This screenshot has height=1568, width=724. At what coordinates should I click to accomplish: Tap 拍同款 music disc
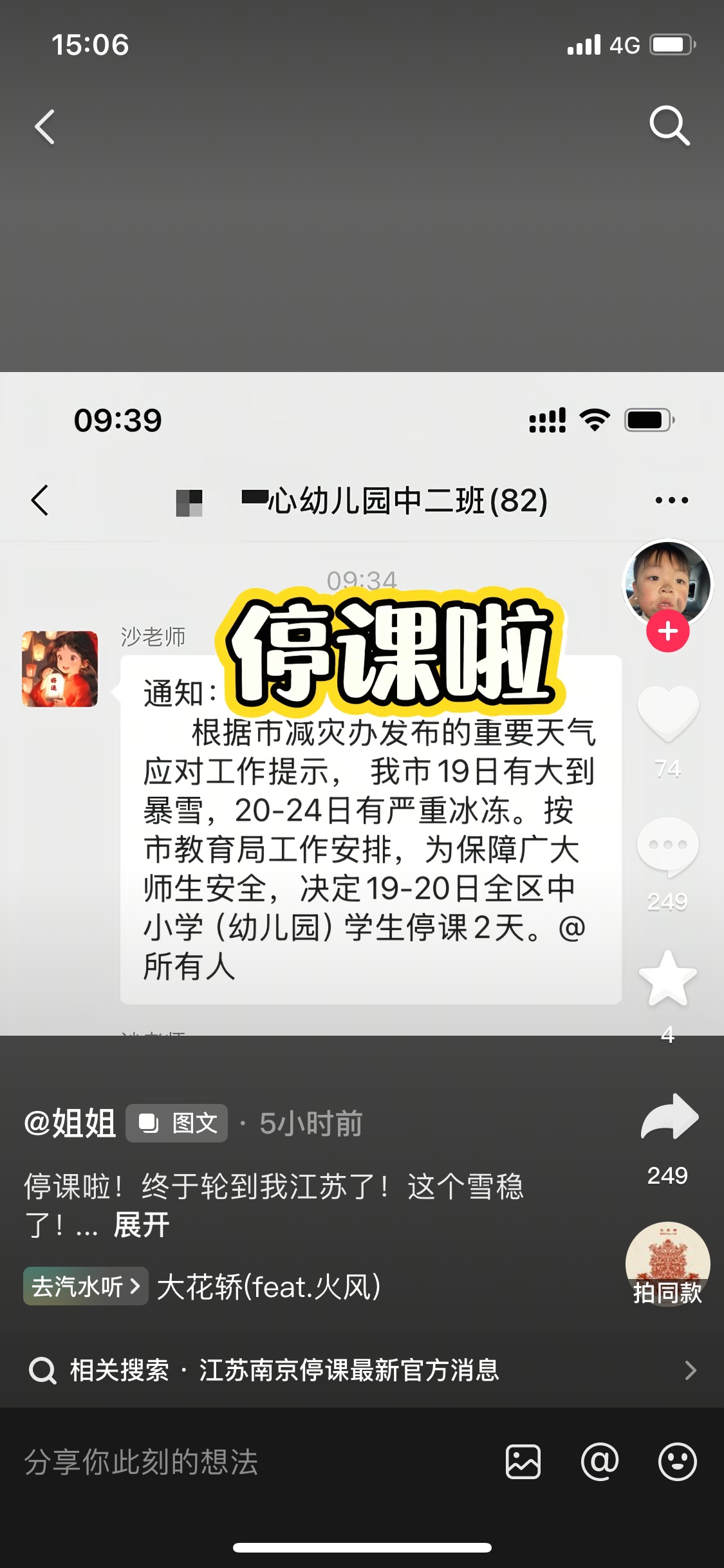tap(667, 1264)
